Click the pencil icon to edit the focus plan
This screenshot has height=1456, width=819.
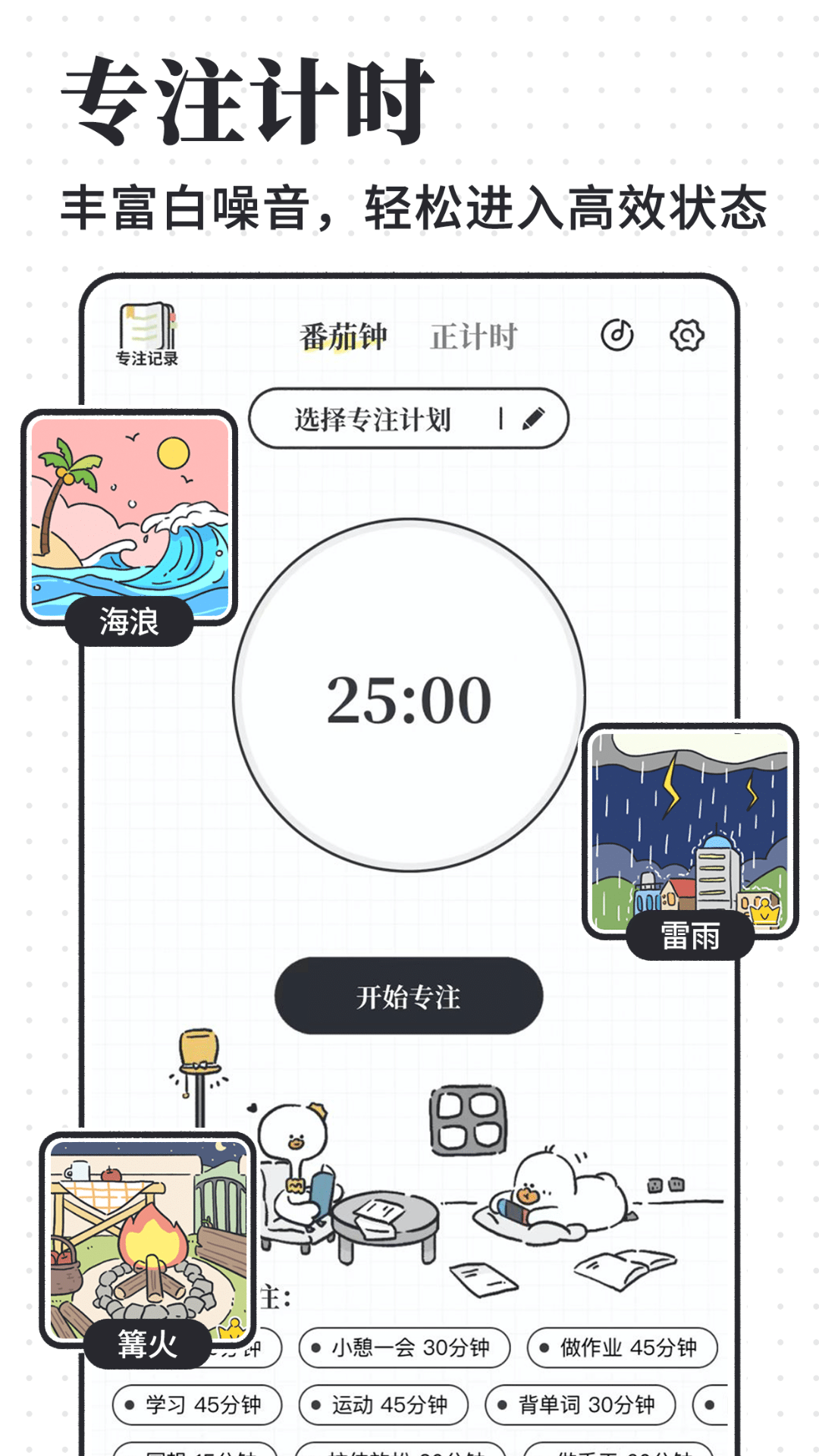pyautogui.click(x=536, y=419)
